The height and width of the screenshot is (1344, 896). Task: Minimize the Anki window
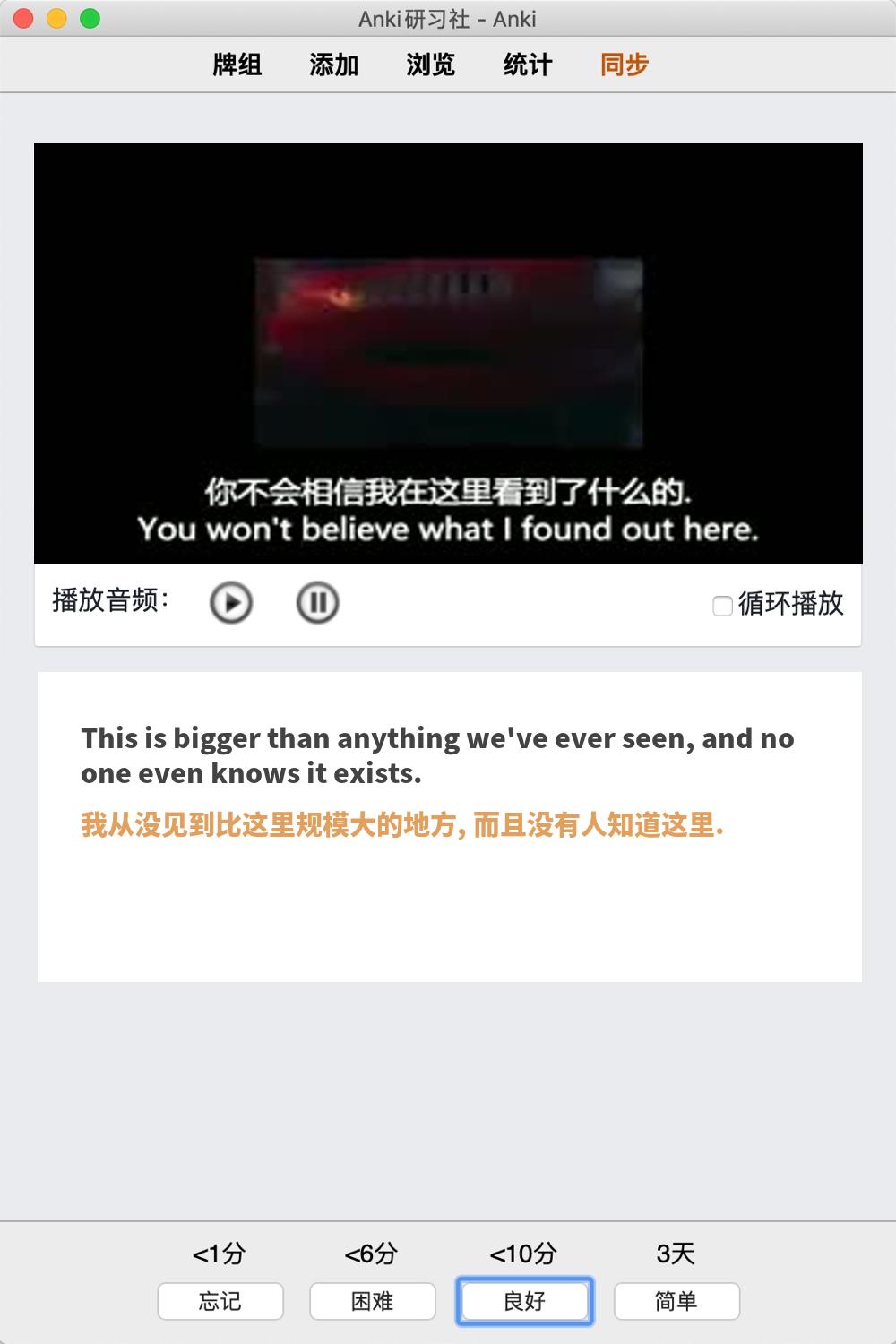click(x=57, y=19)
